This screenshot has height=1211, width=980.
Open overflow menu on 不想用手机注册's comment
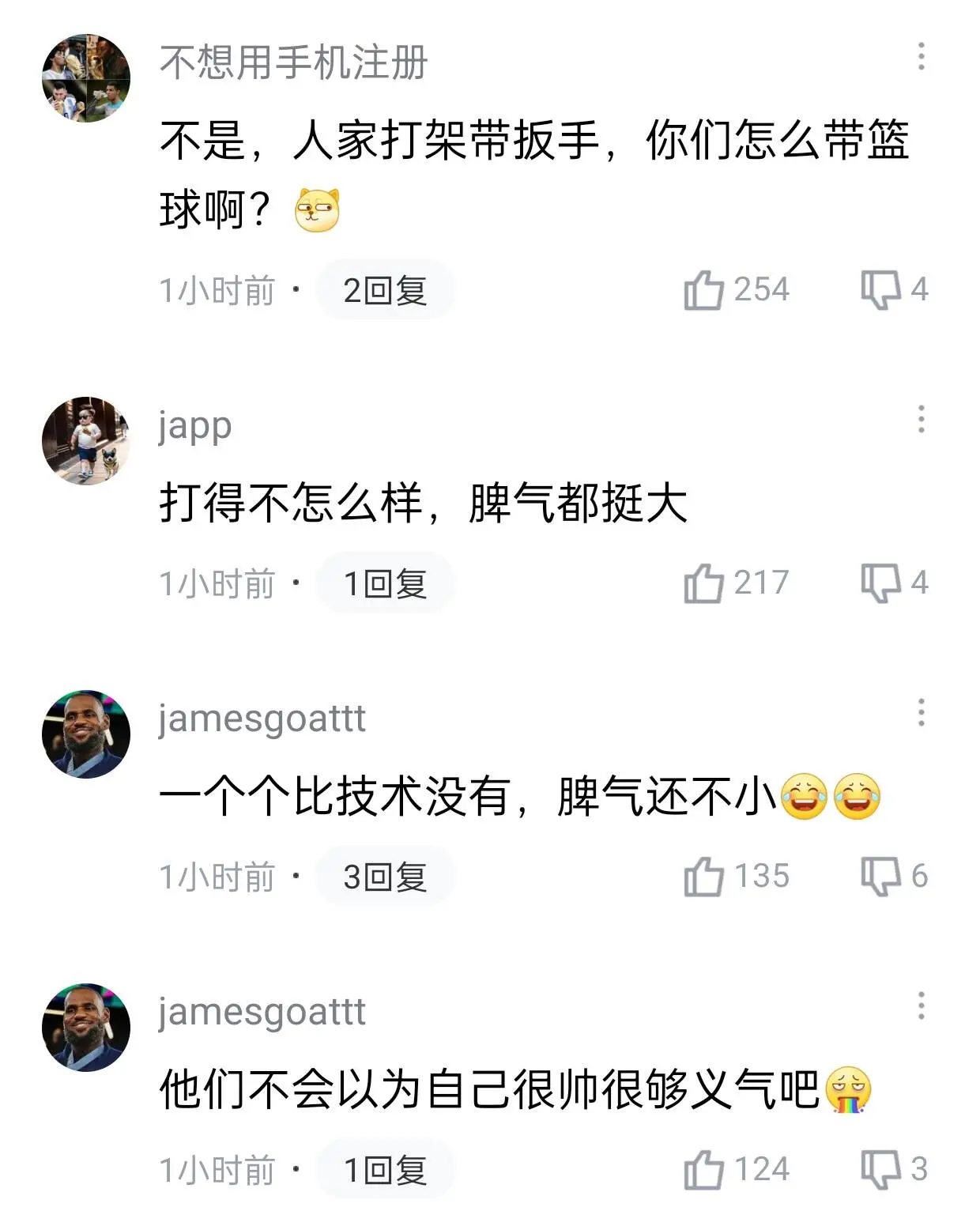pos(921,56)
